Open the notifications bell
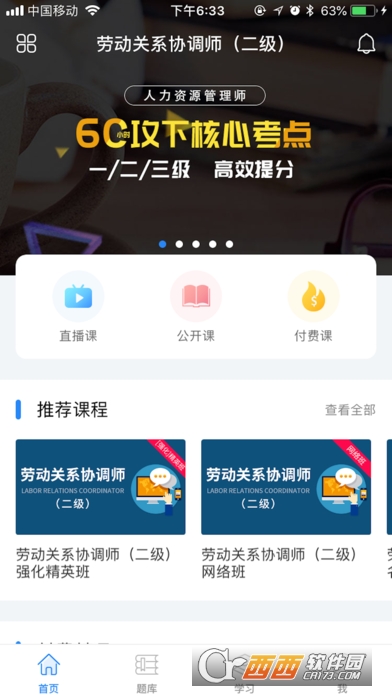Viewport: 392px width, 696px height. (366, 44)
